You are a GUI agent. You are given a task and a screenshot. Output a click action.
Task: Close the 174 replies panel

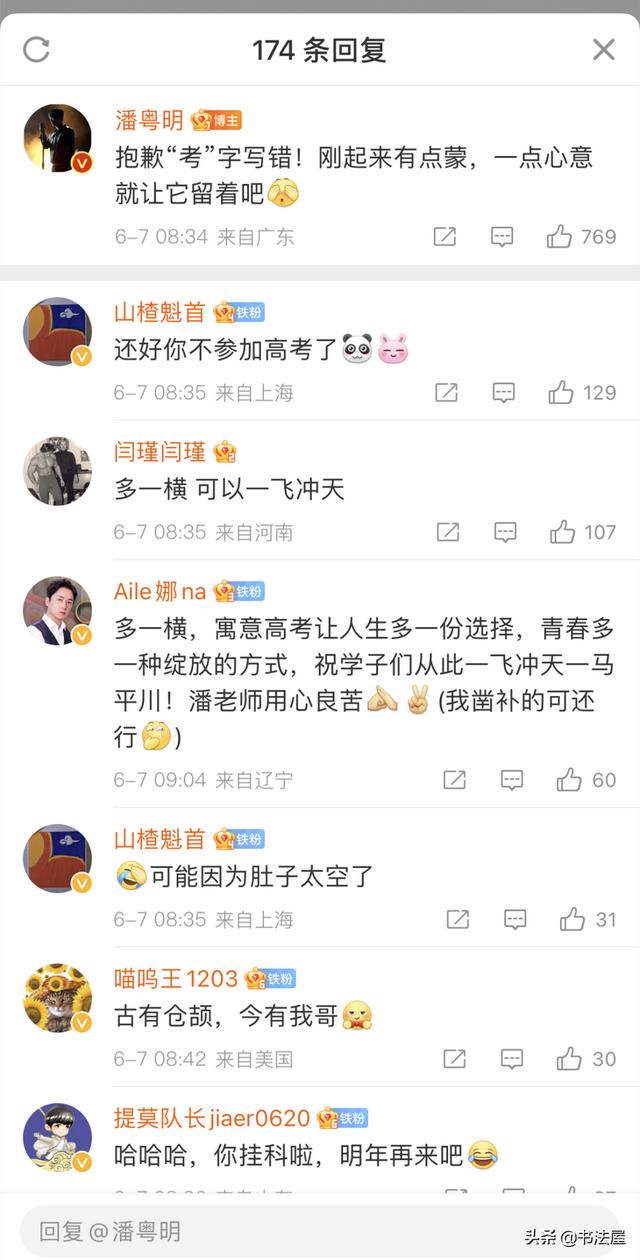603,49
